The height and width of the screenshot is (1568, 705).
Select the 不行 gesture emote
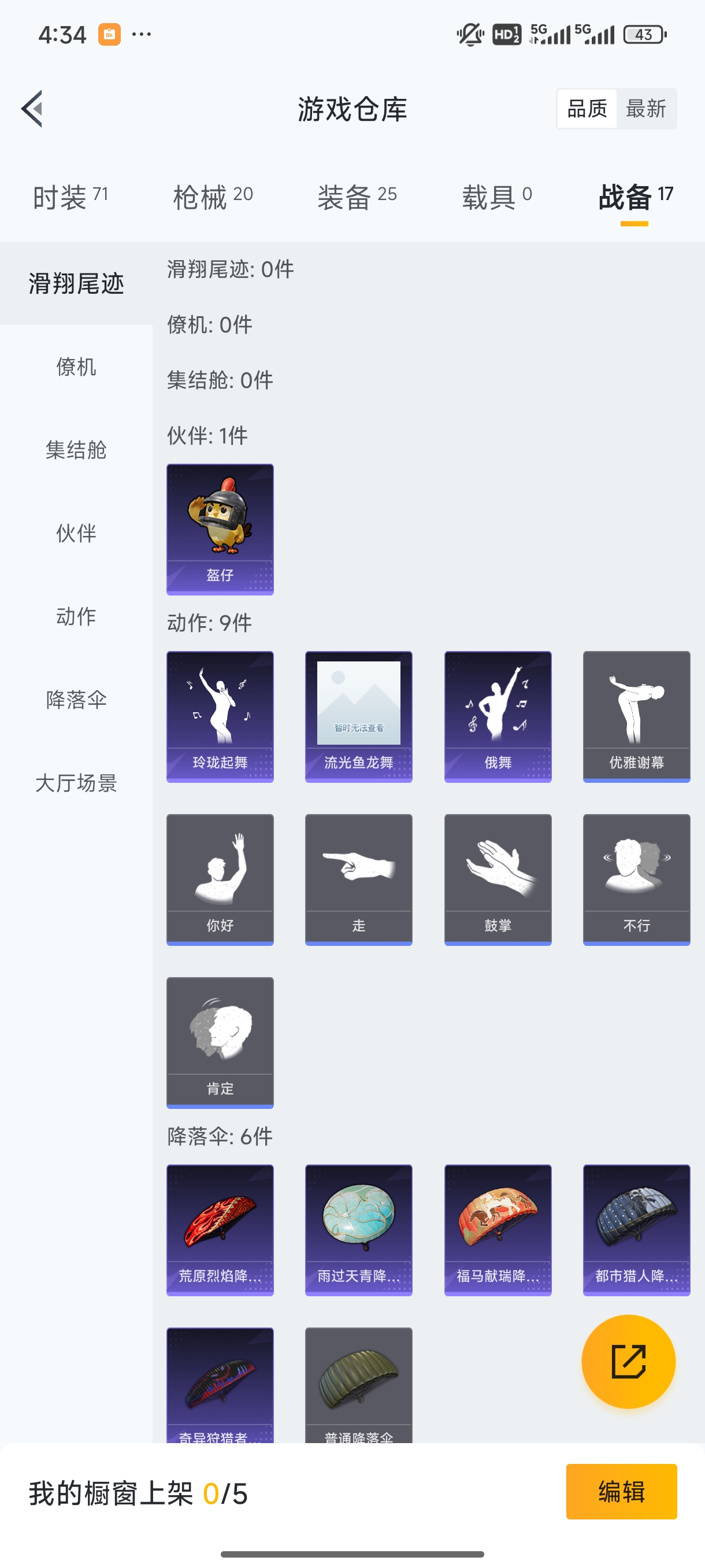[x=636, y=879]
